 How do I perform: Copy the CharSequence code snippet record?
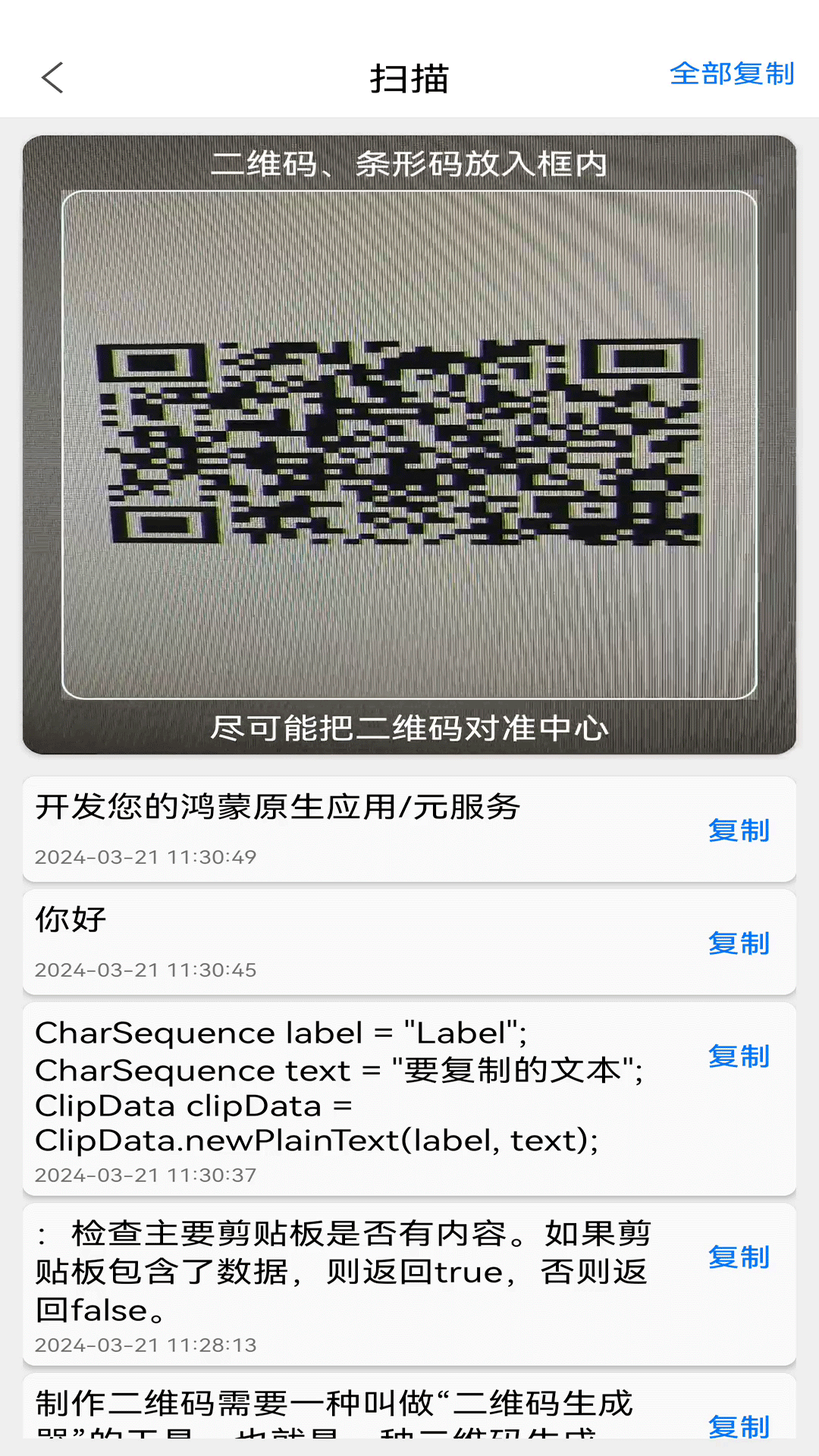click(x=739, y=1056)
